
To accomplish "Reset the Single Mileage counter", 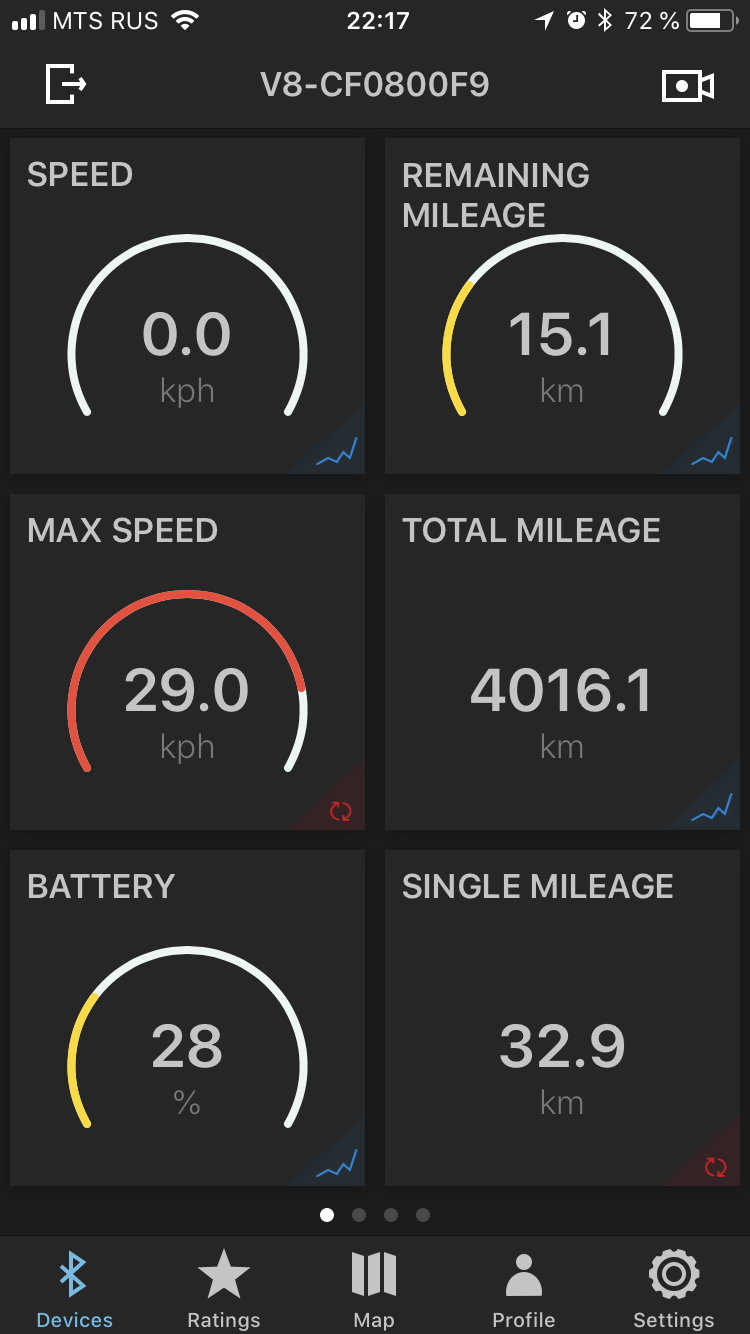I will coord(716,1167).
